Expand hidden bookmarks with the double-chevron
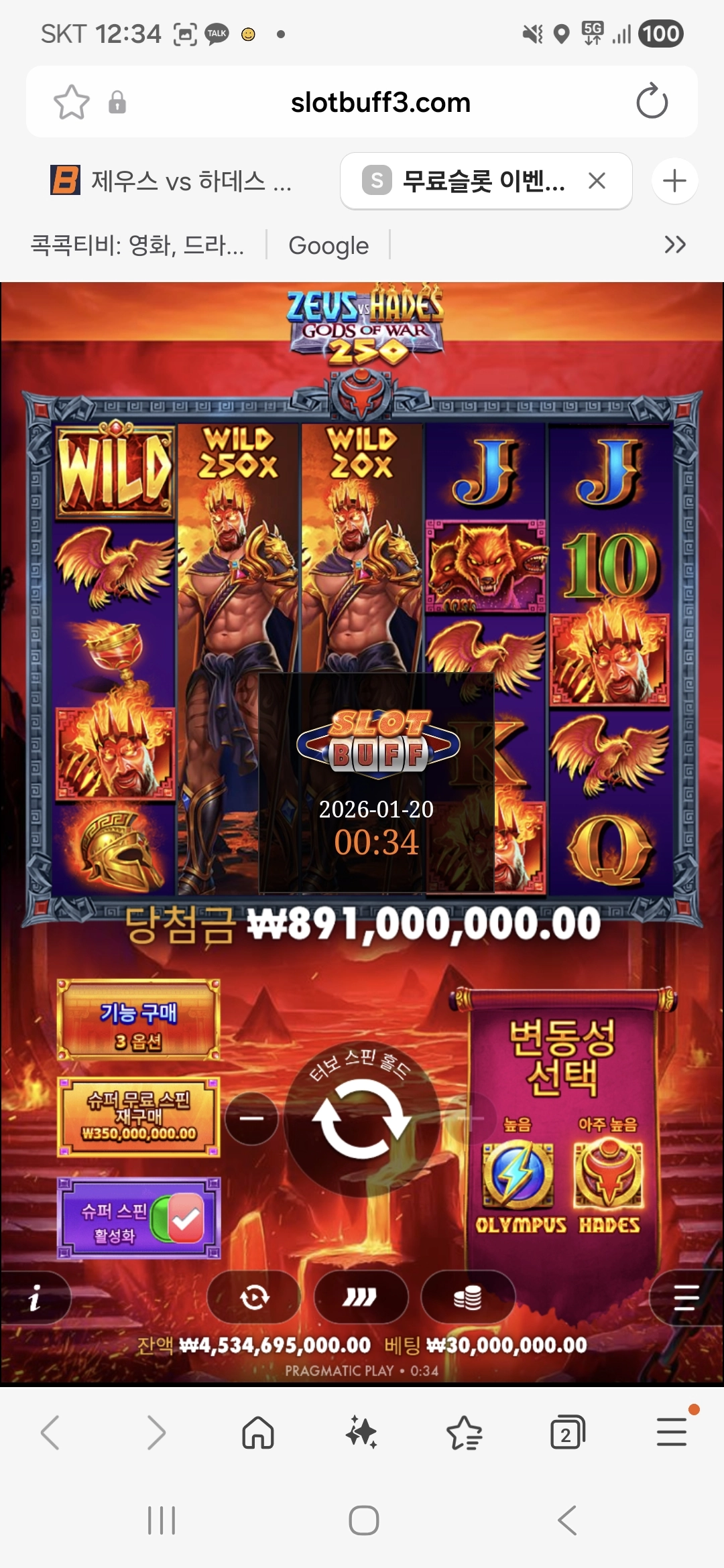Screen dimensions: 724x1568 click(676, 245)
